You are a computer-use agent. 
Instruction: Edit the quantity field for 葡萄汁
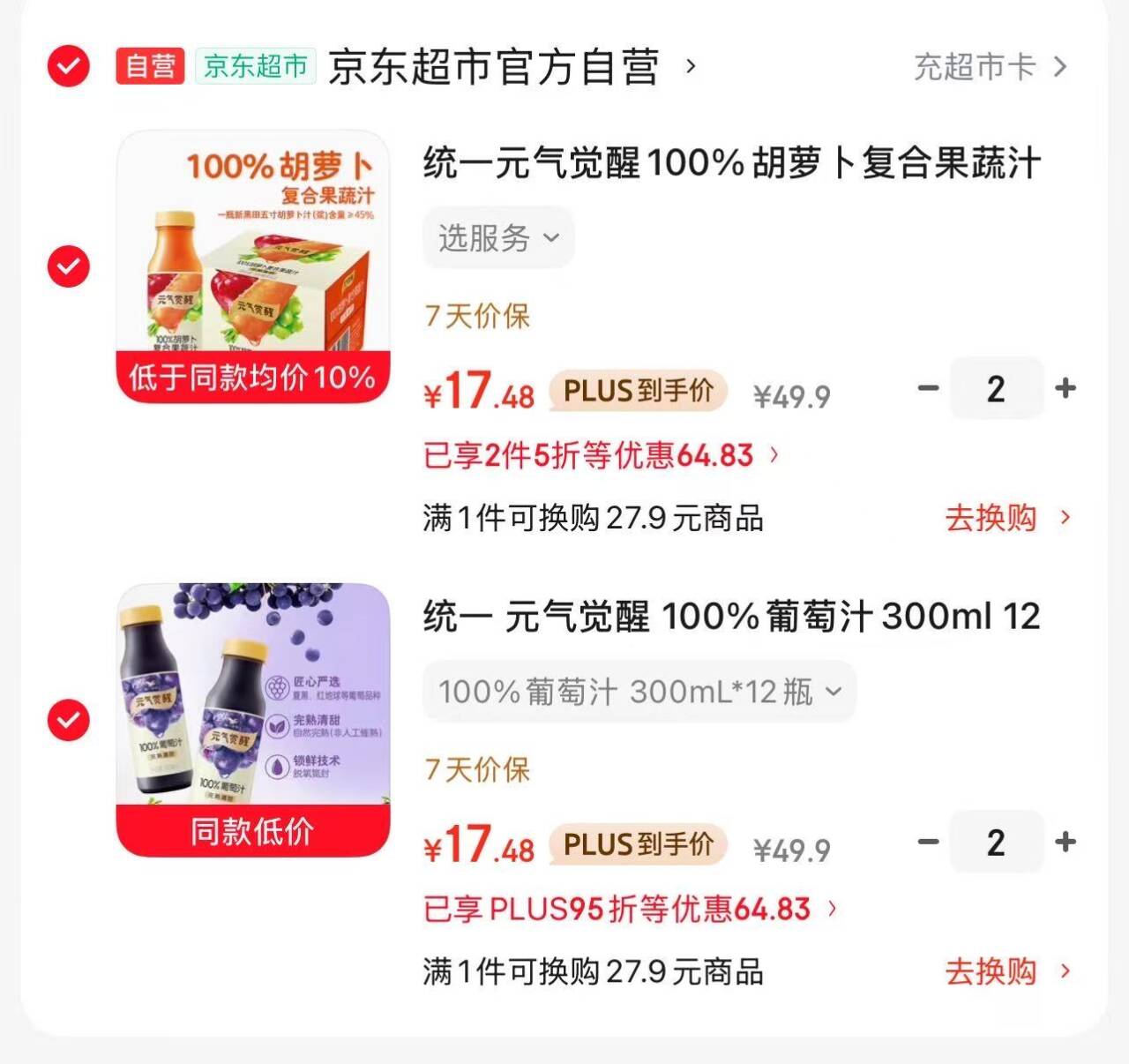996,842
